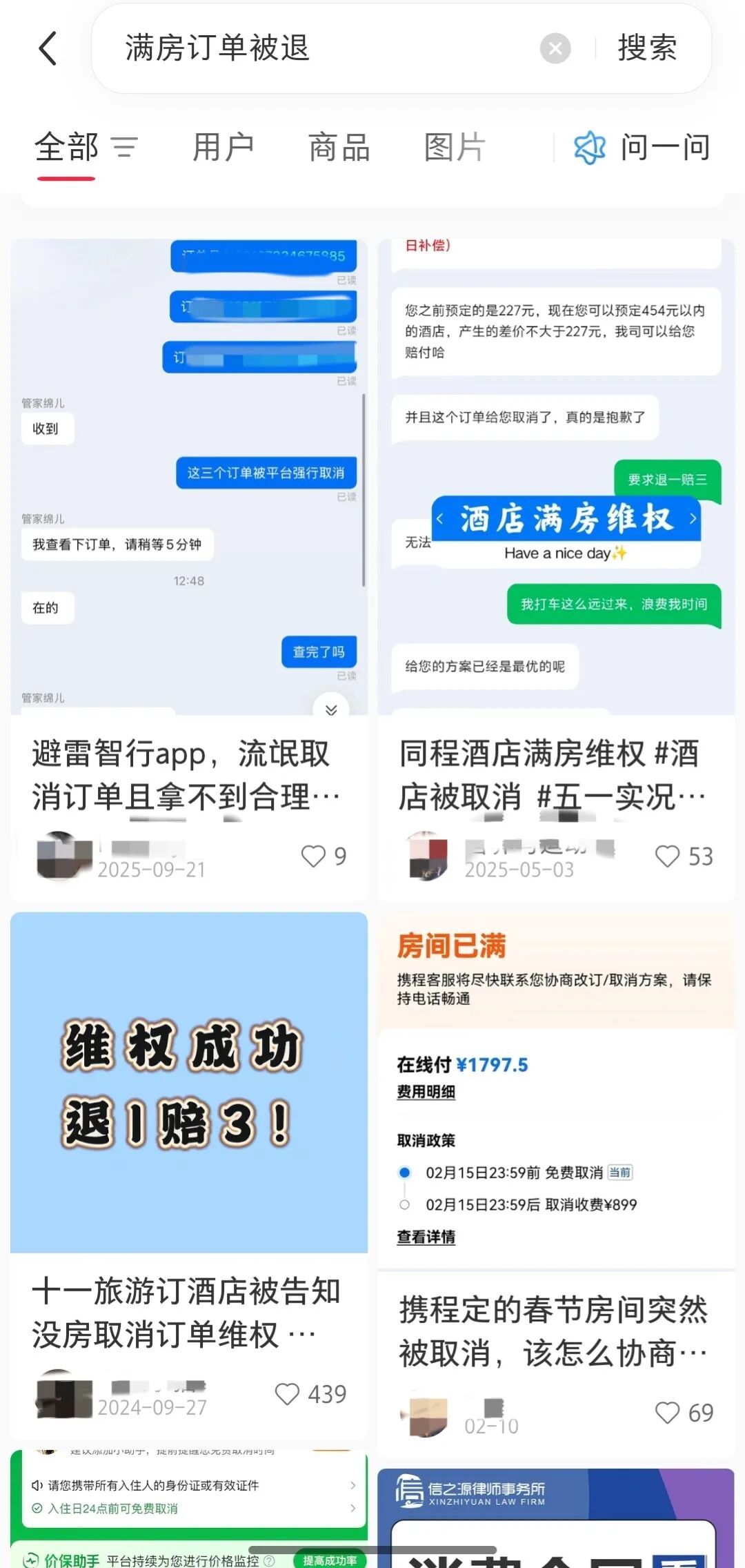Like the 携程定的春节房间突然被取消 post
Image resolution: width=745 pixels, height=1568 pixels.
click(667, 1413)
